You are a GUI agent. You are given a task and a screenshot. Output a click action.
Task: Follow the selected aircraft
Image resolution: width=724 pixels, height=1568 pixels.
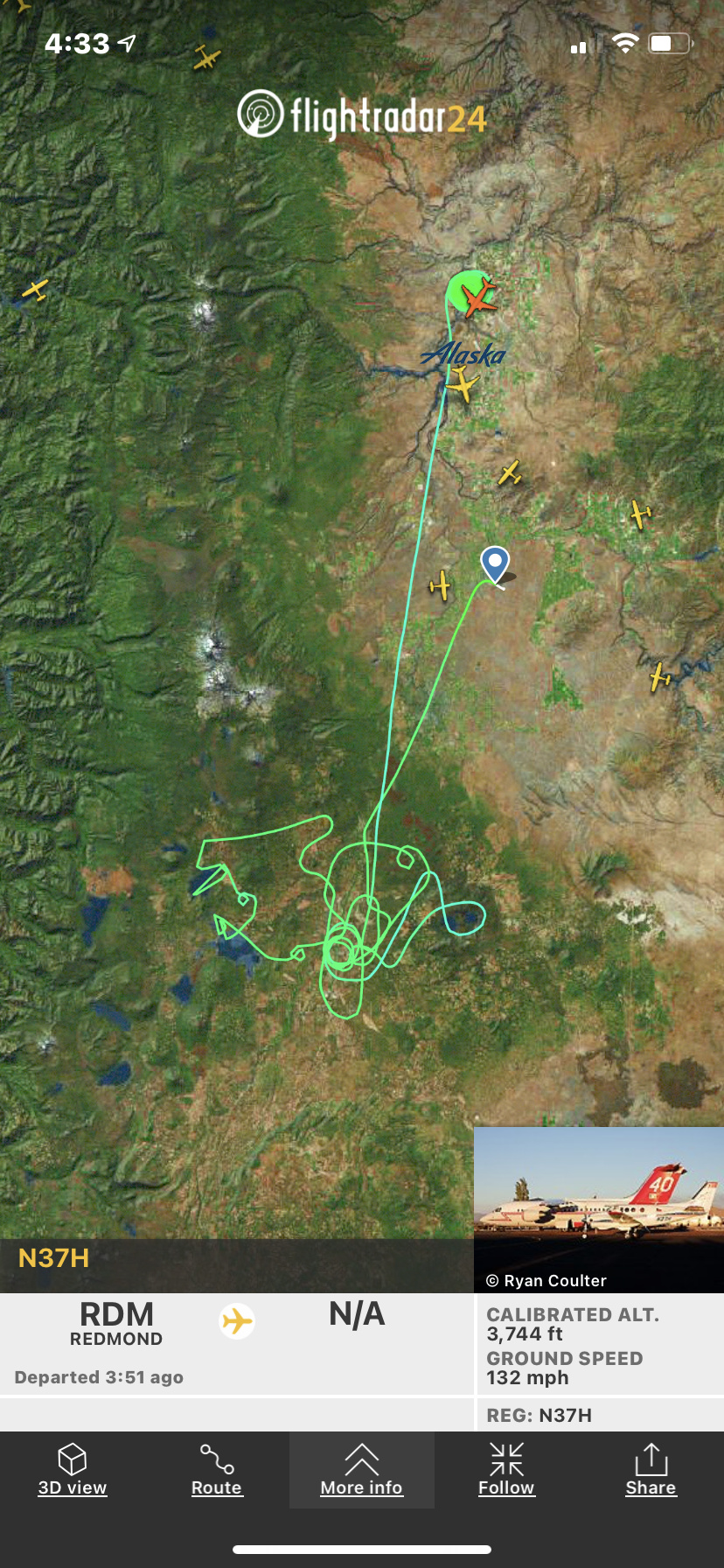[506, 1469]
